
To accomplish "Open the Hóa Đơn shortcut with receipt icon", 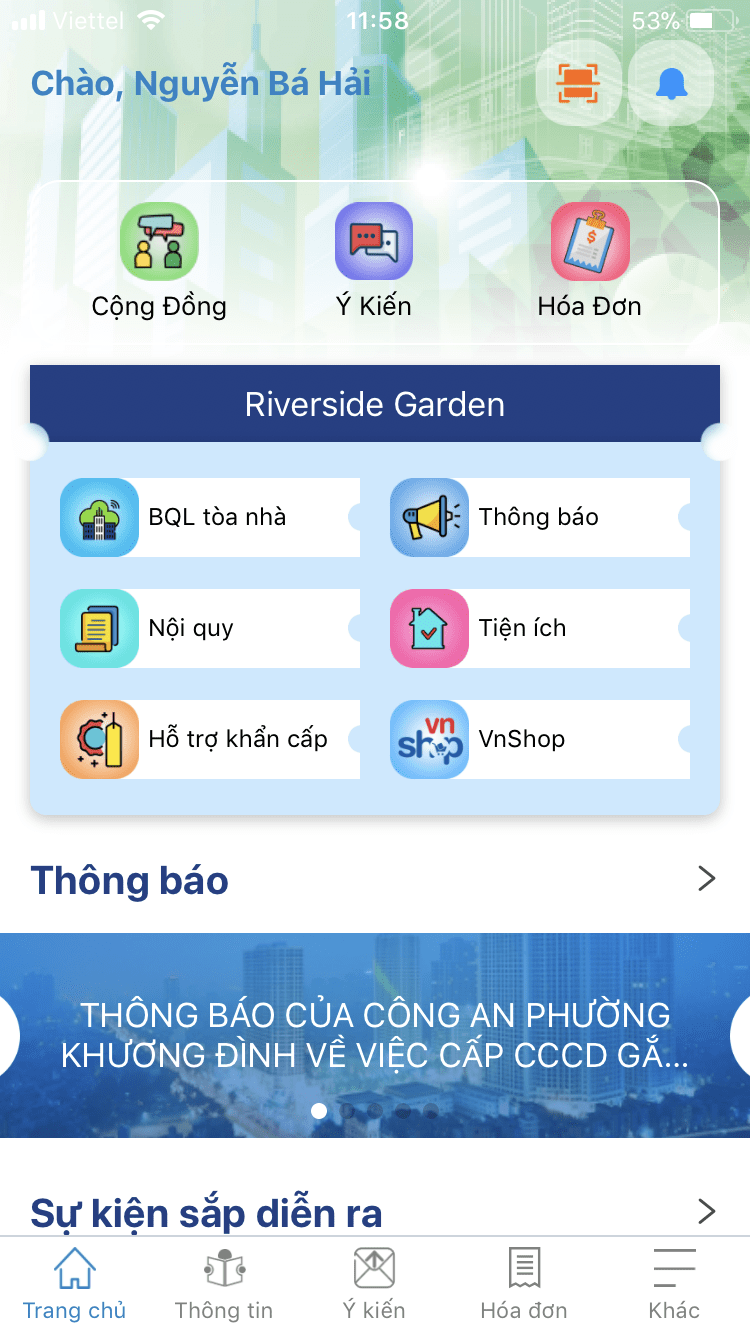I will [x=590, y=262].
